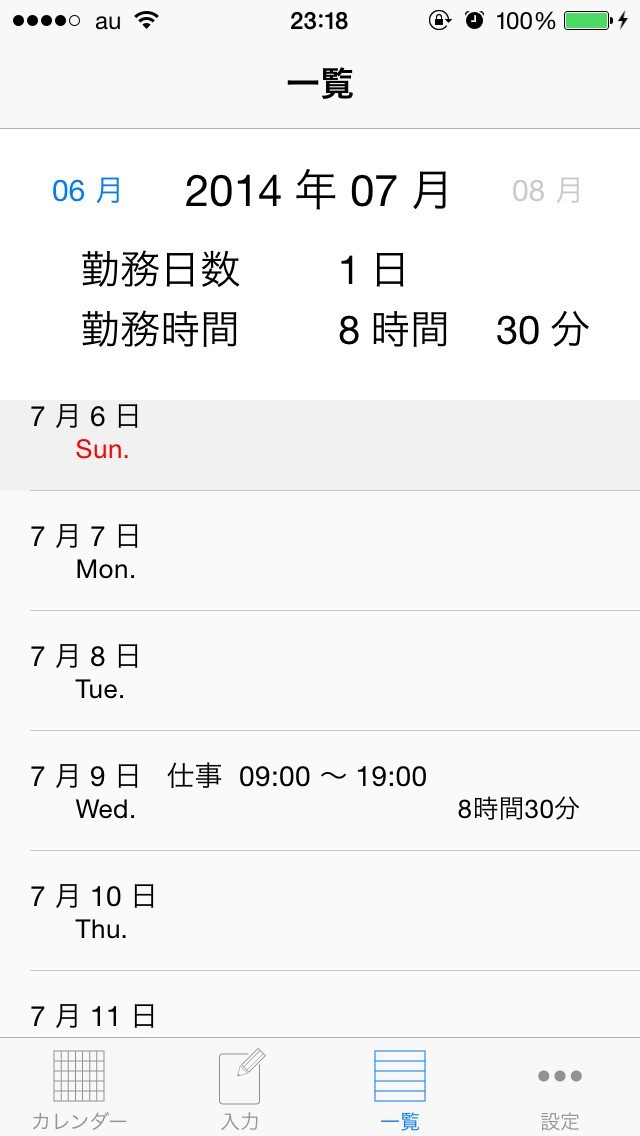
Task: Tap the 7月8日 Tuesday row
Action: tap(320, 671)
